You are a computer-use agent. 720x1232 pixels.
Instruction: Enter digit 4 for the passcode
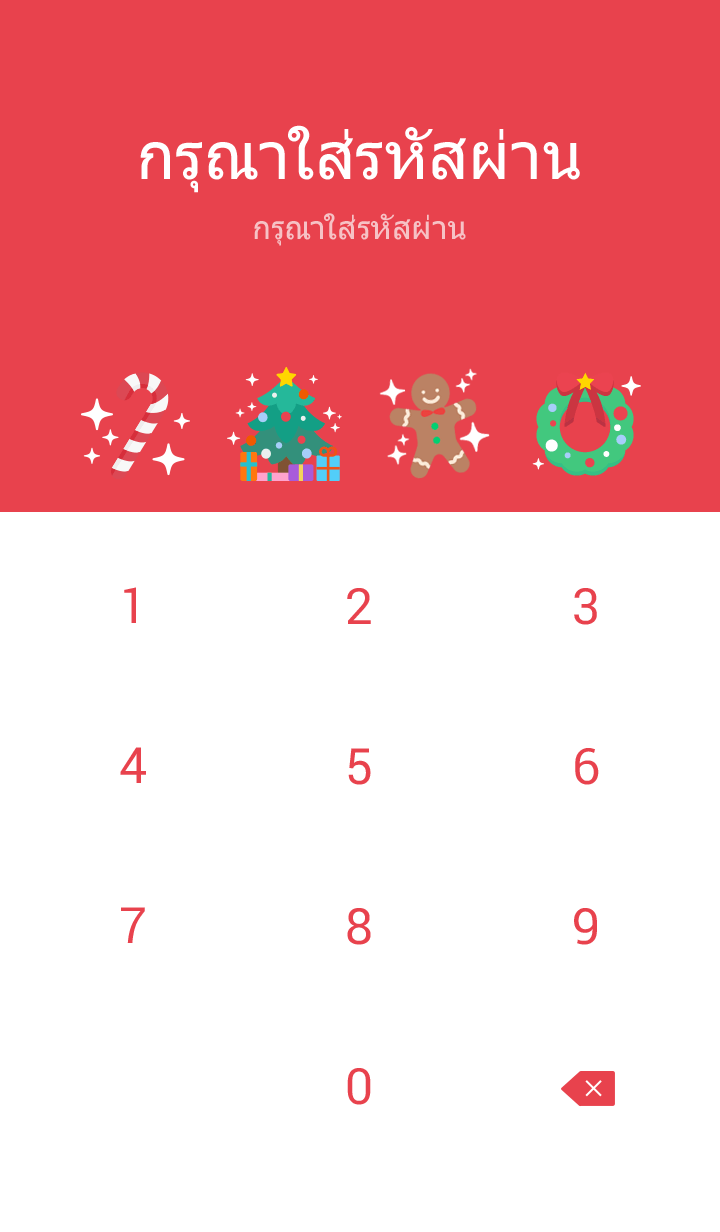[x=132, y=767]
